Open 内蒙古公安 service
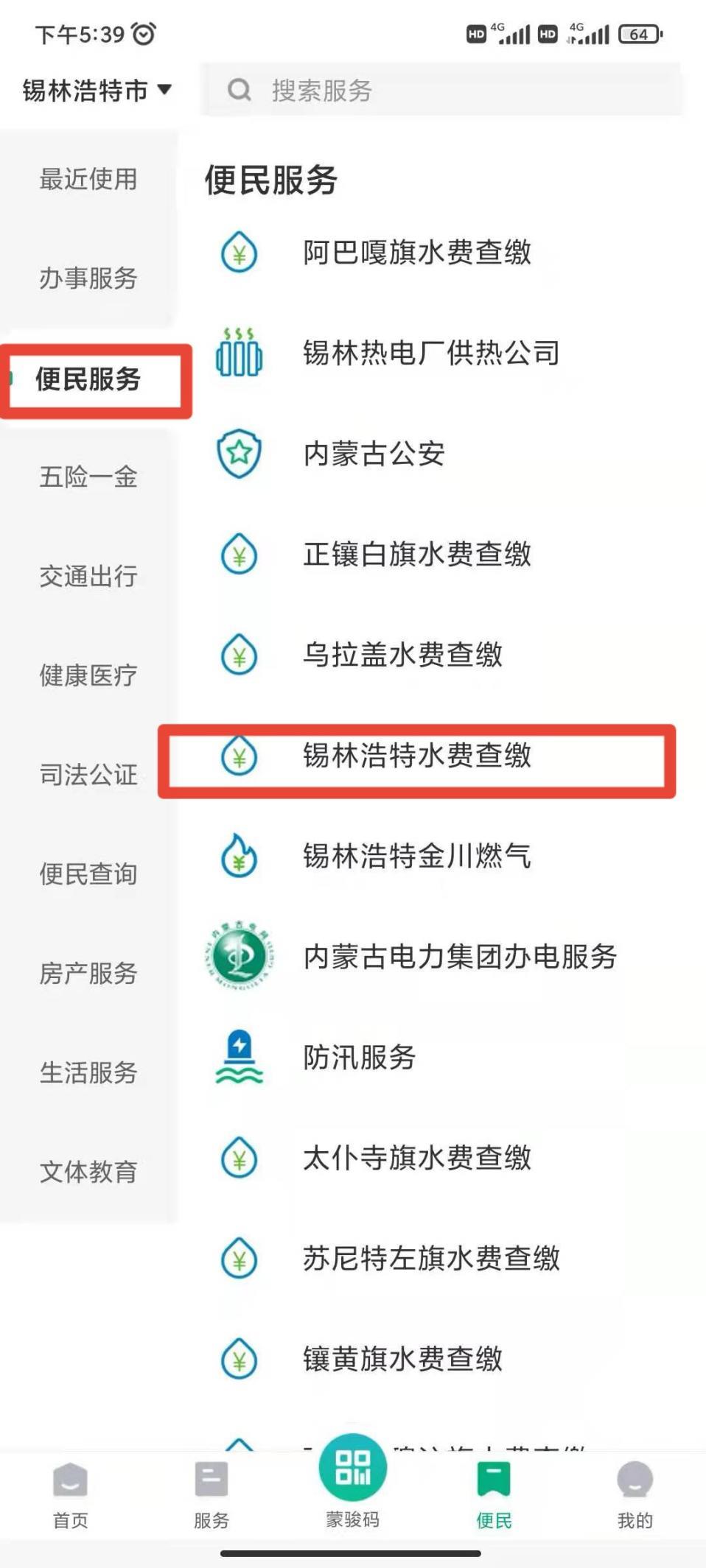The height and width of the screenshot is (1568, 706). click(374, 454)
